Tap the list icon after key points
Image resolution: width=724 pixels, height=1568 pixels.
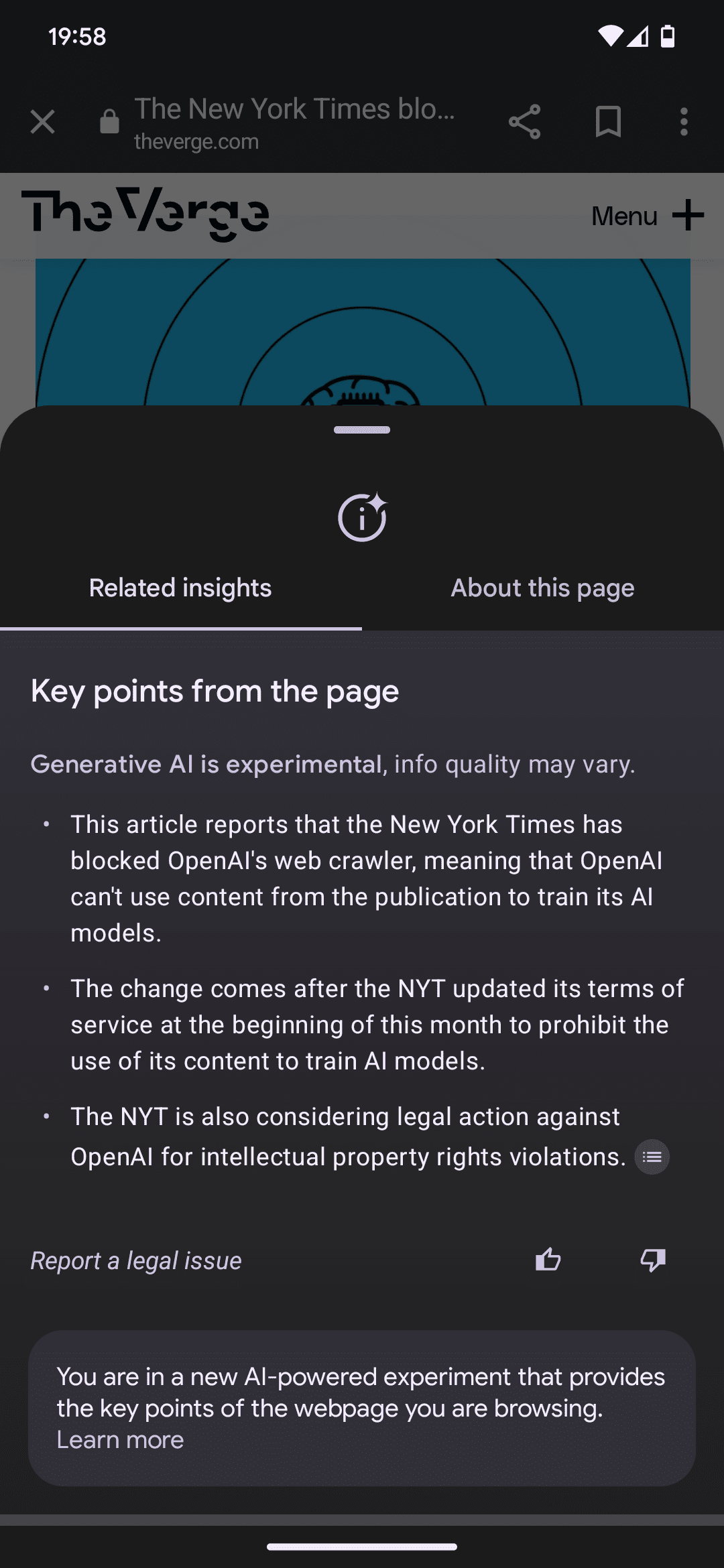pos(652,1157)
